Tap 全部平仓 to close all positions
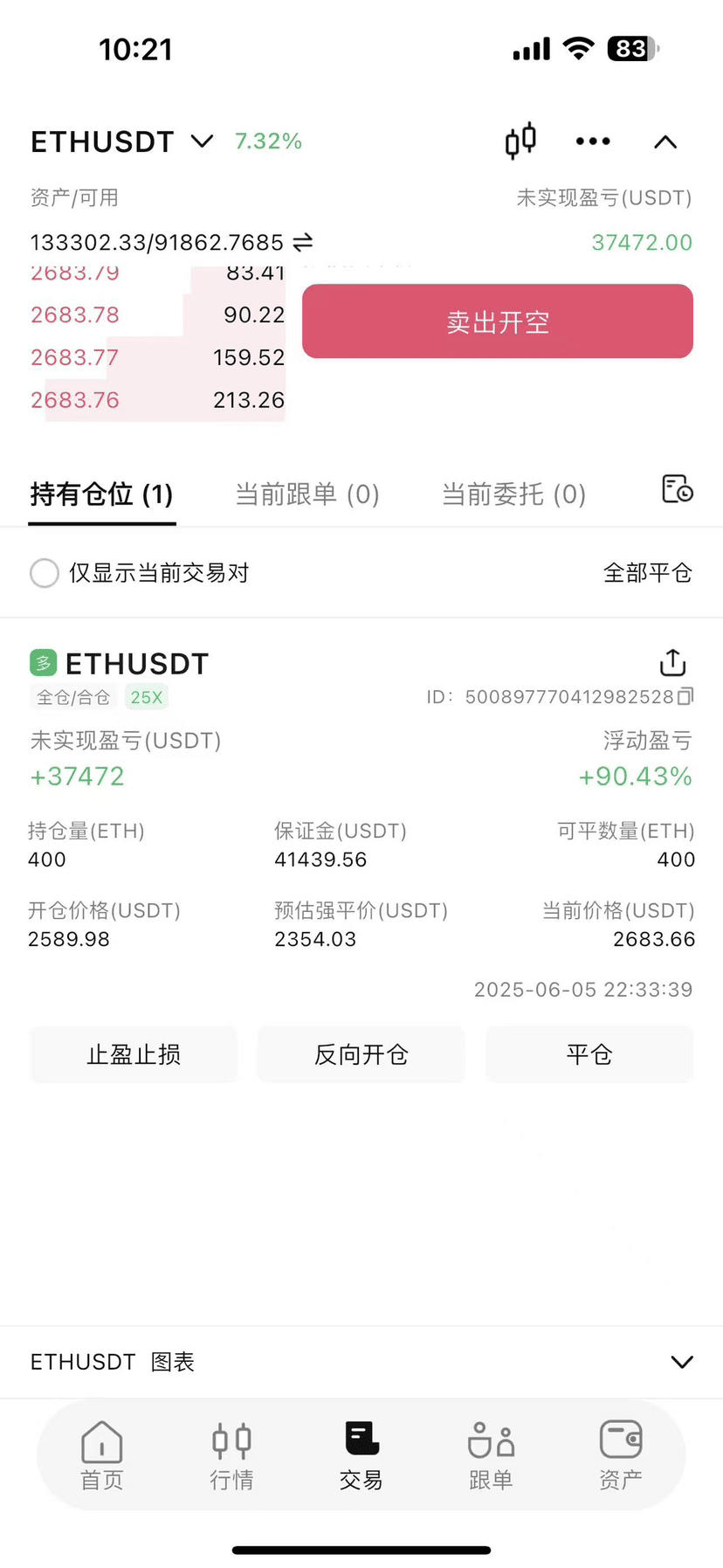The width and height of the screenshot is (723, 1568). coord(647,573)
